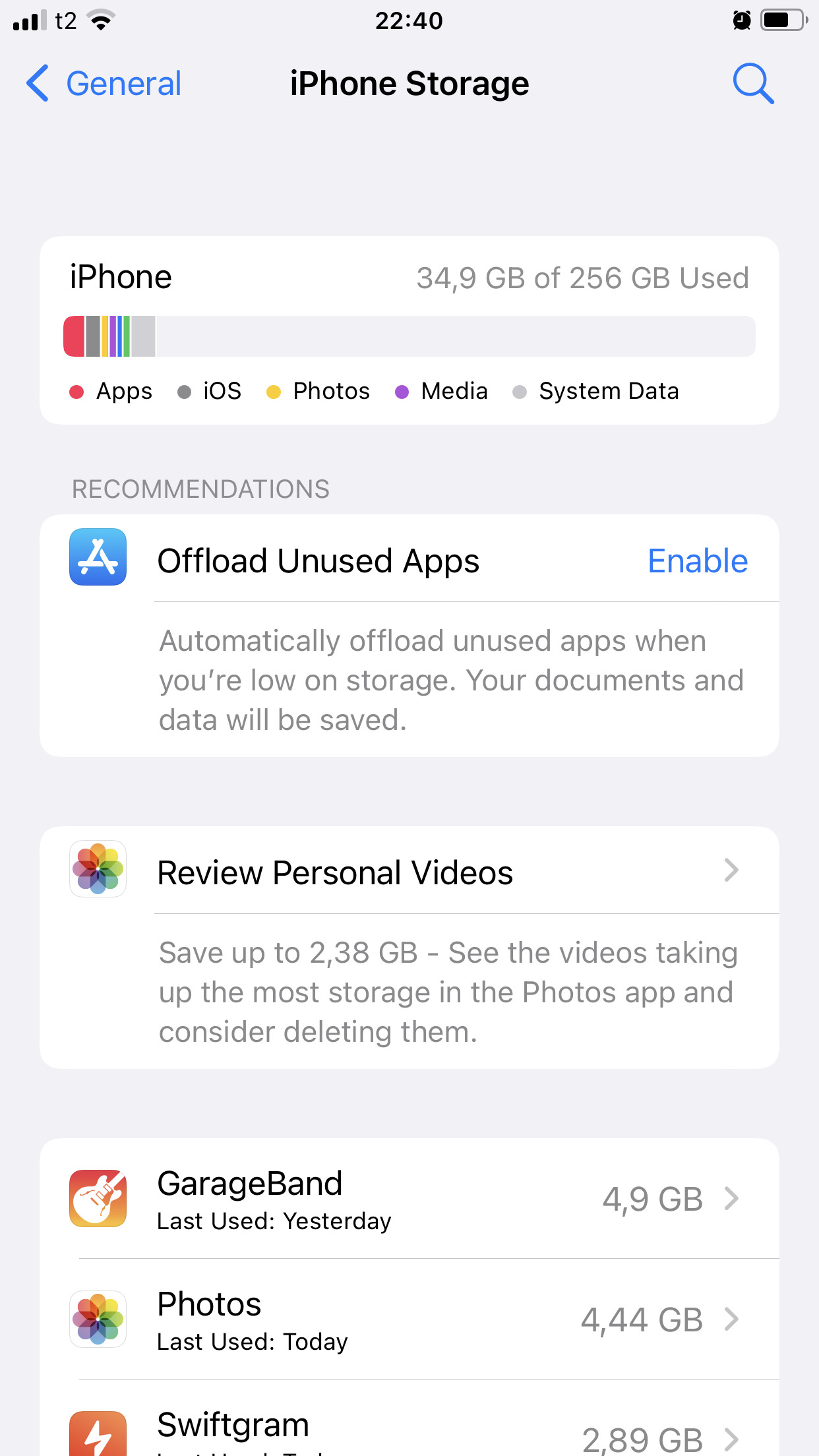Open Review Personal Videos

(409, 872)
